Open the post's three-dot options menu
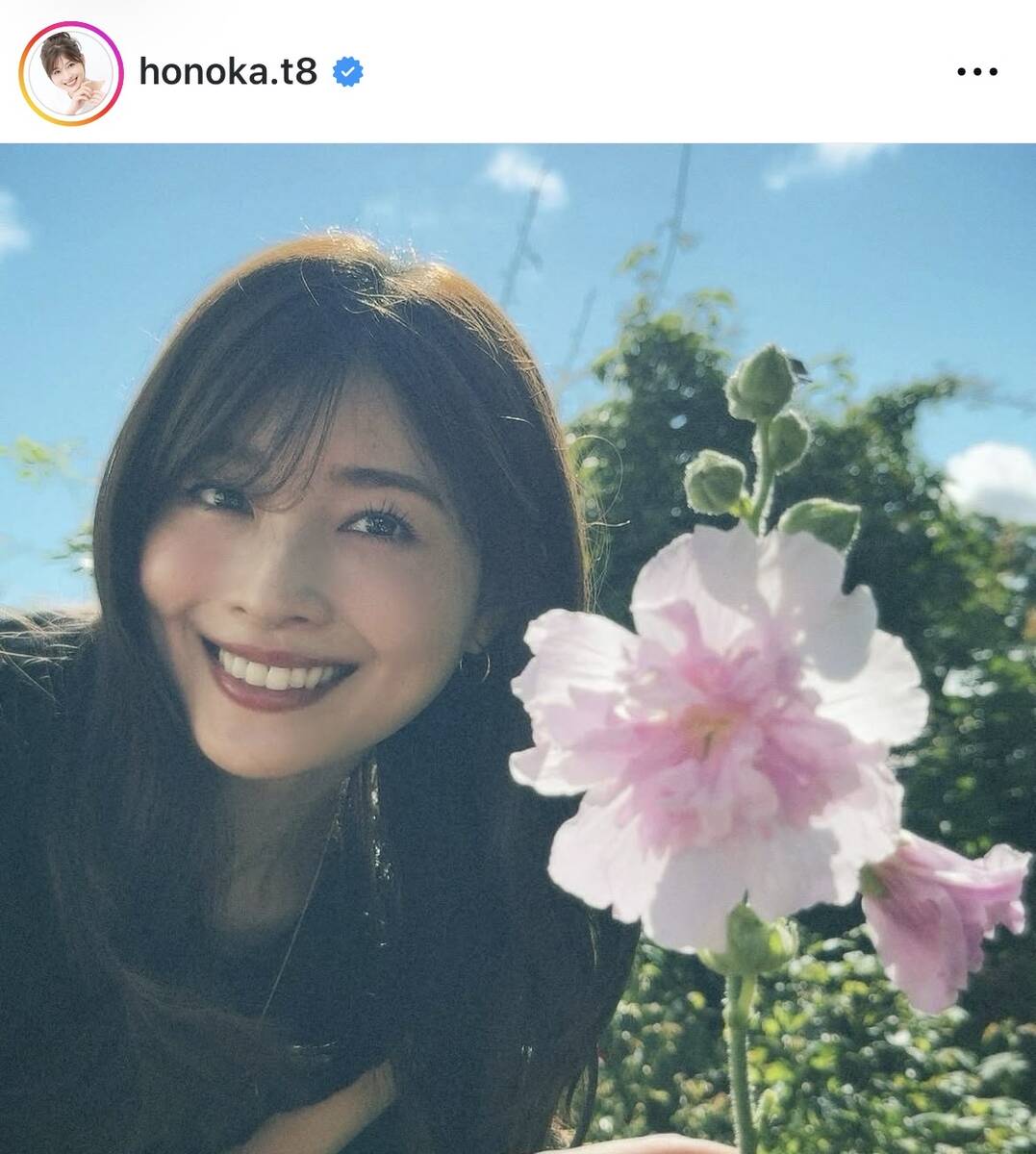1036x1154 pixels. (978, 72)
